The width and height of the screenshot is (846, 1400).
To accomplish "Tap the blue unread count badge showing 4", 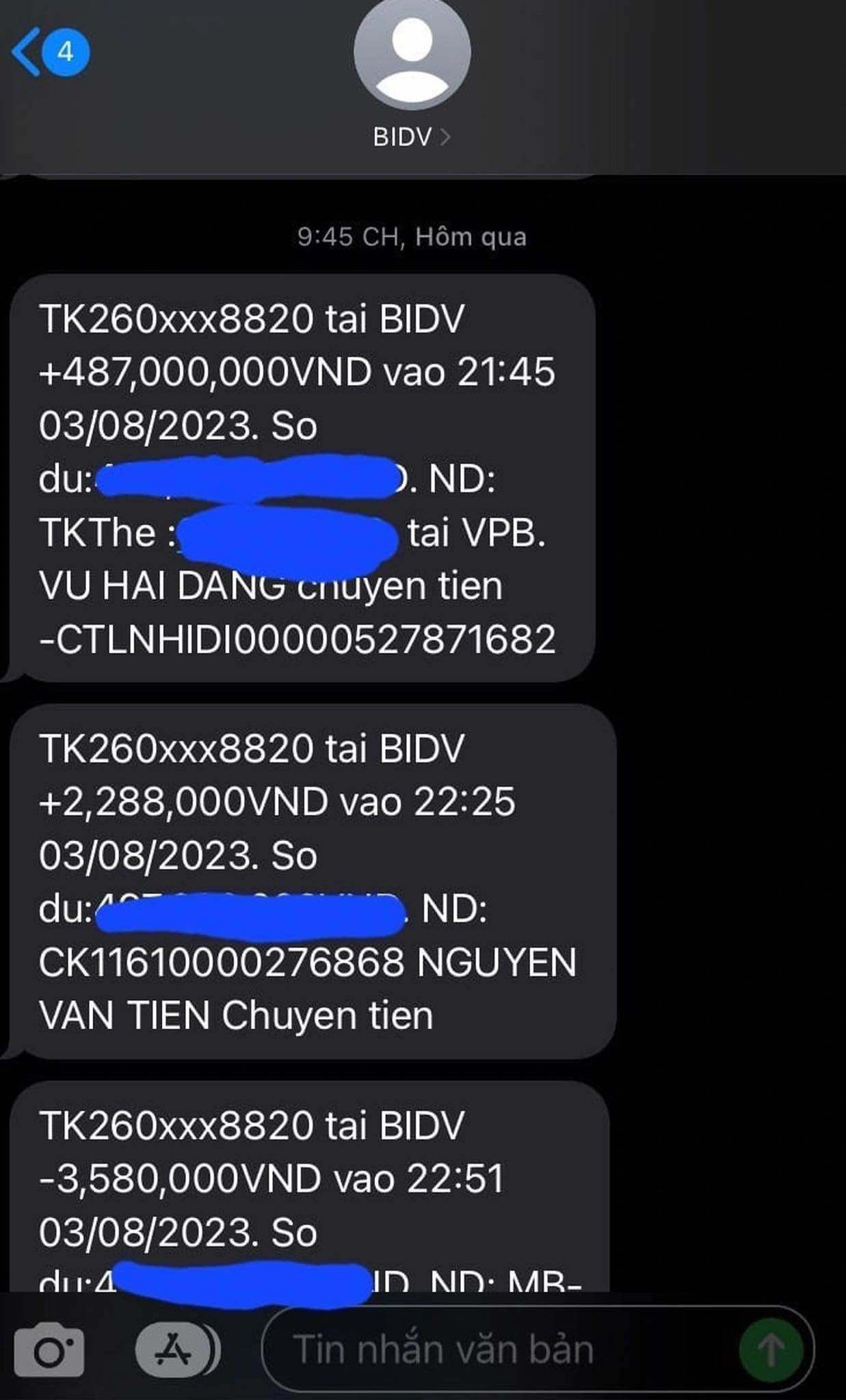I will click(65, 49).
